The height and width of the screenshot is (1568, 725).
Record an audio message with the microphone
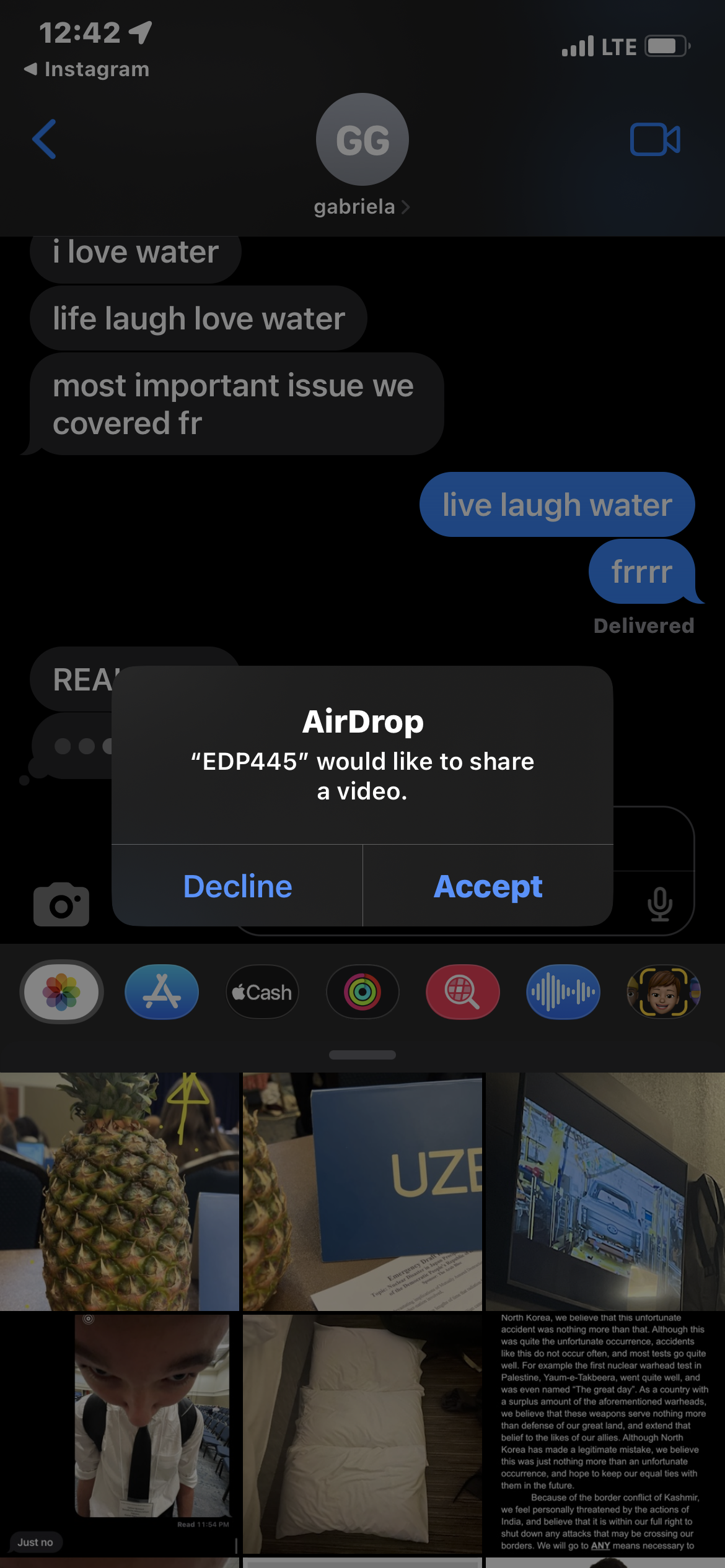tap(659, 904)
